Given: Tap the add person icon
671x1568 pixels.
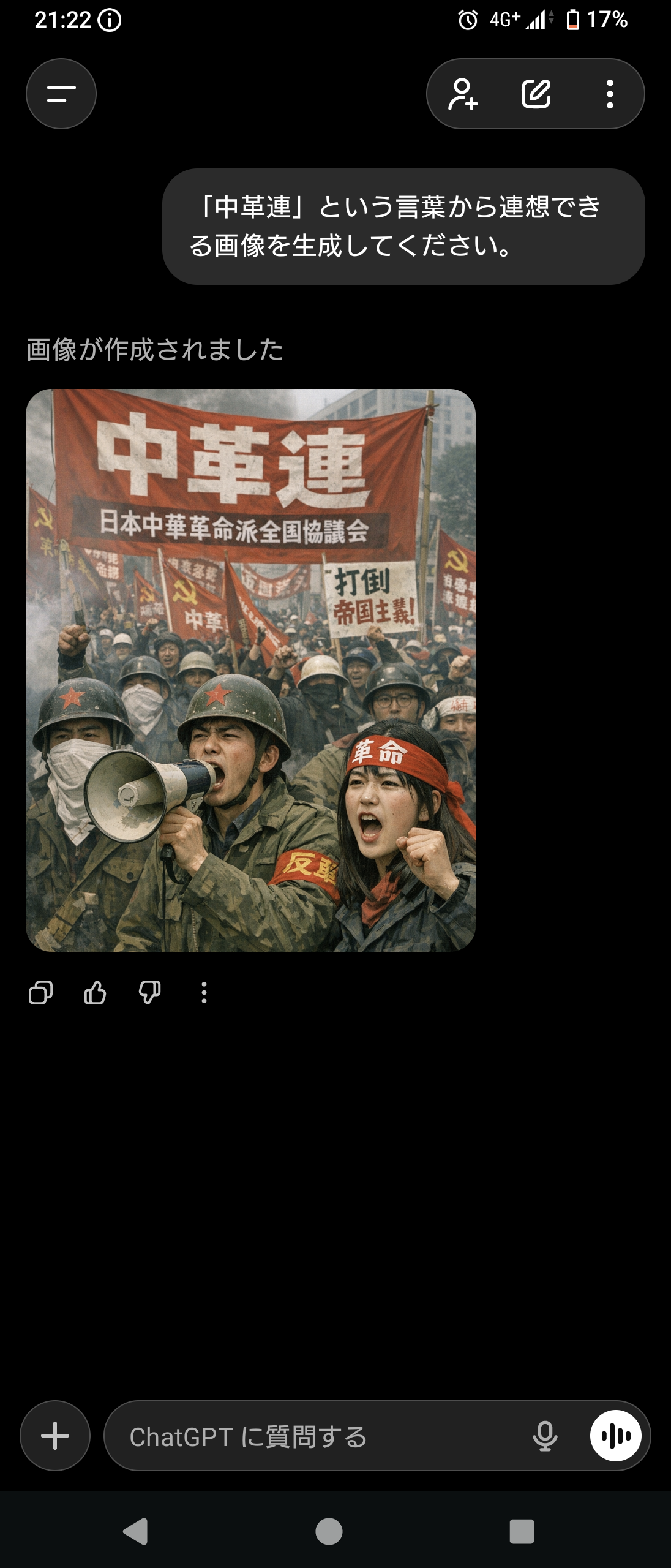Looking at the screenshot, I should (x=463, y=94).
